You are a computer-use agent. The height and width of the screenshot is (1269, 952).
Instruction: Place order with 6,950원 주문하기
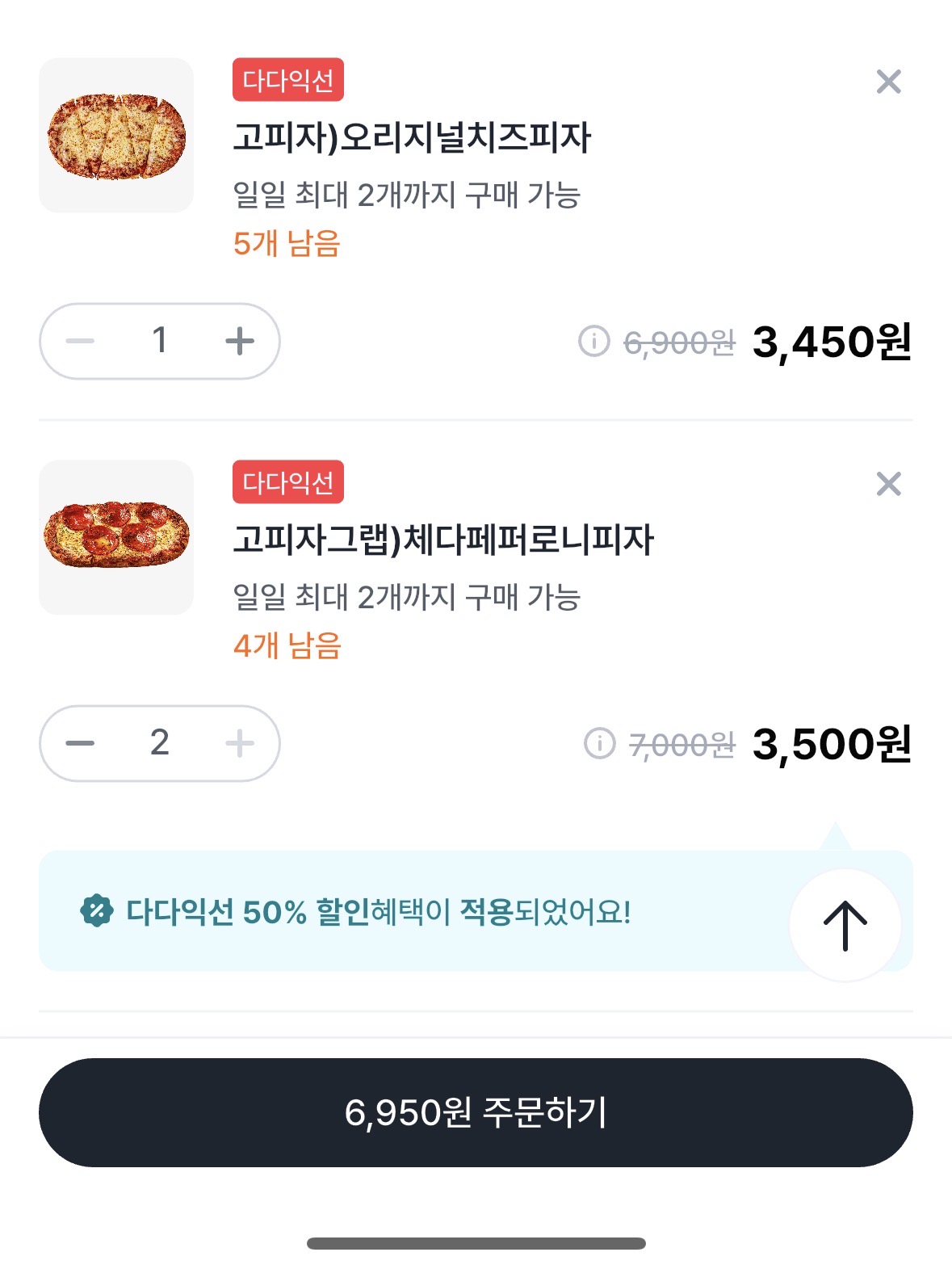tap(476, 1111)
